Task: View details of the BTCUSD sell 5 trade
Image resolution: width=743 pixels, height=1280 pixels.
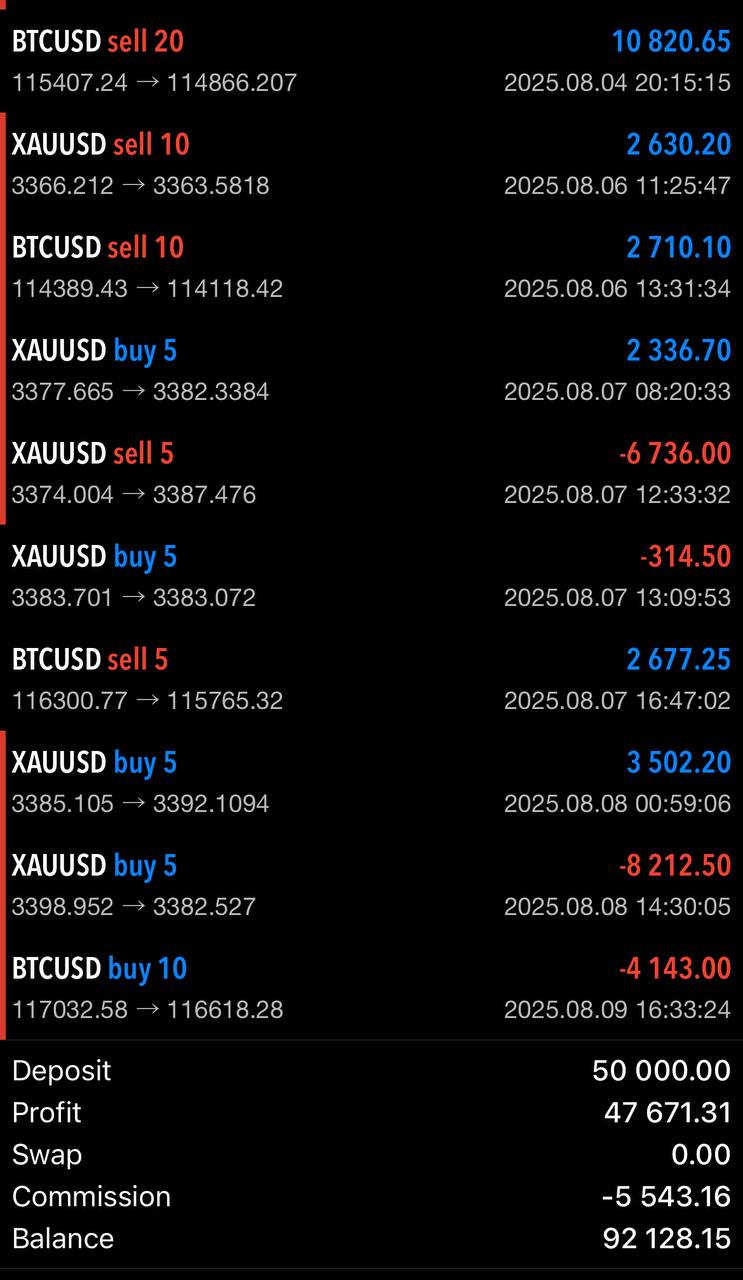Action: pos(371,679)
